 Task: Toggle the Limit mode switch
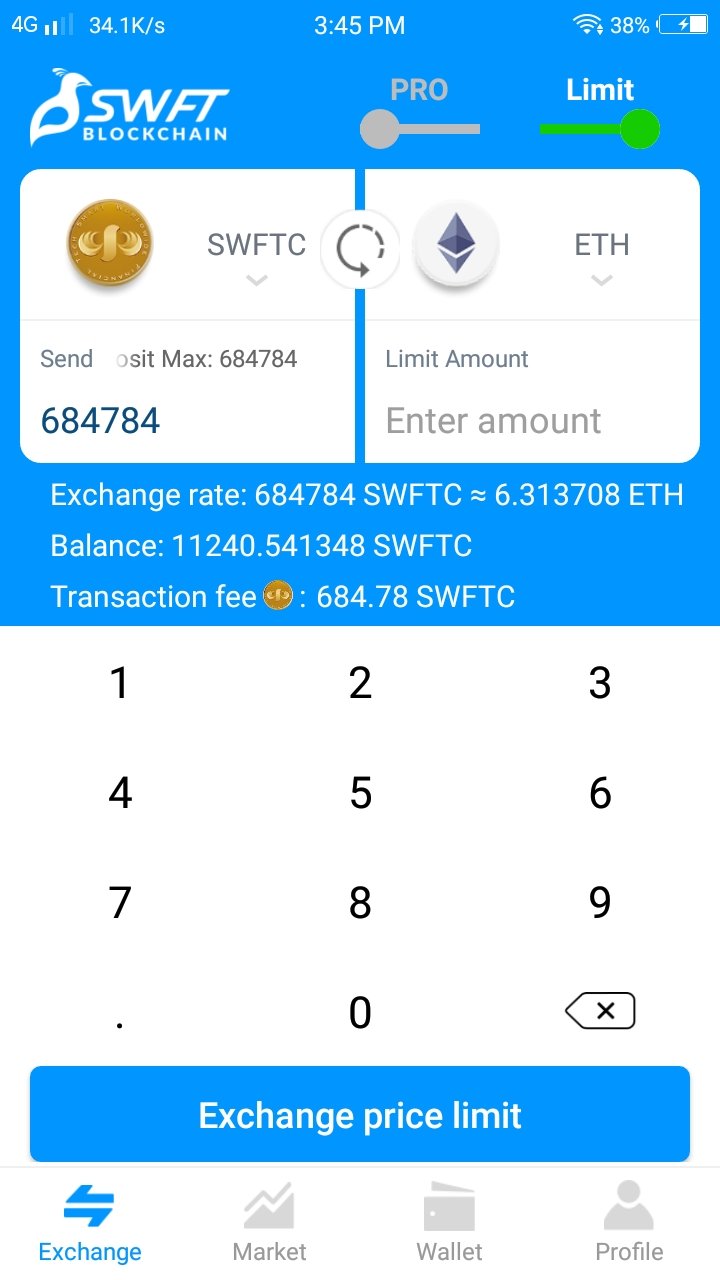[x=600, y=127]
